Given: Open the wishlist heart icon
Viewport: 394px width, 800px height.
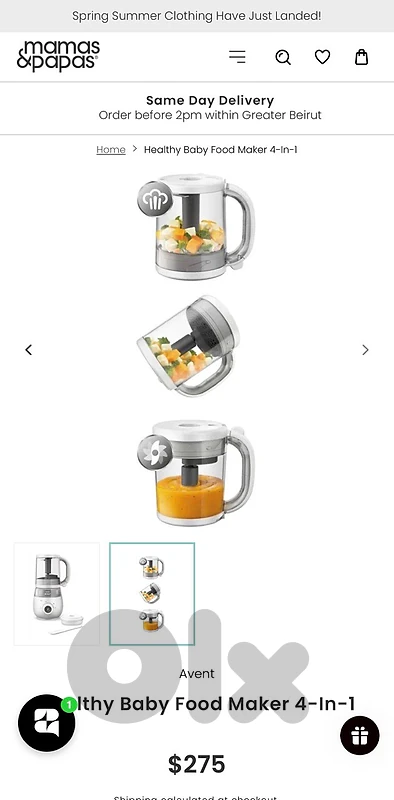Looking at the screenshot, I should coord(322,57).
